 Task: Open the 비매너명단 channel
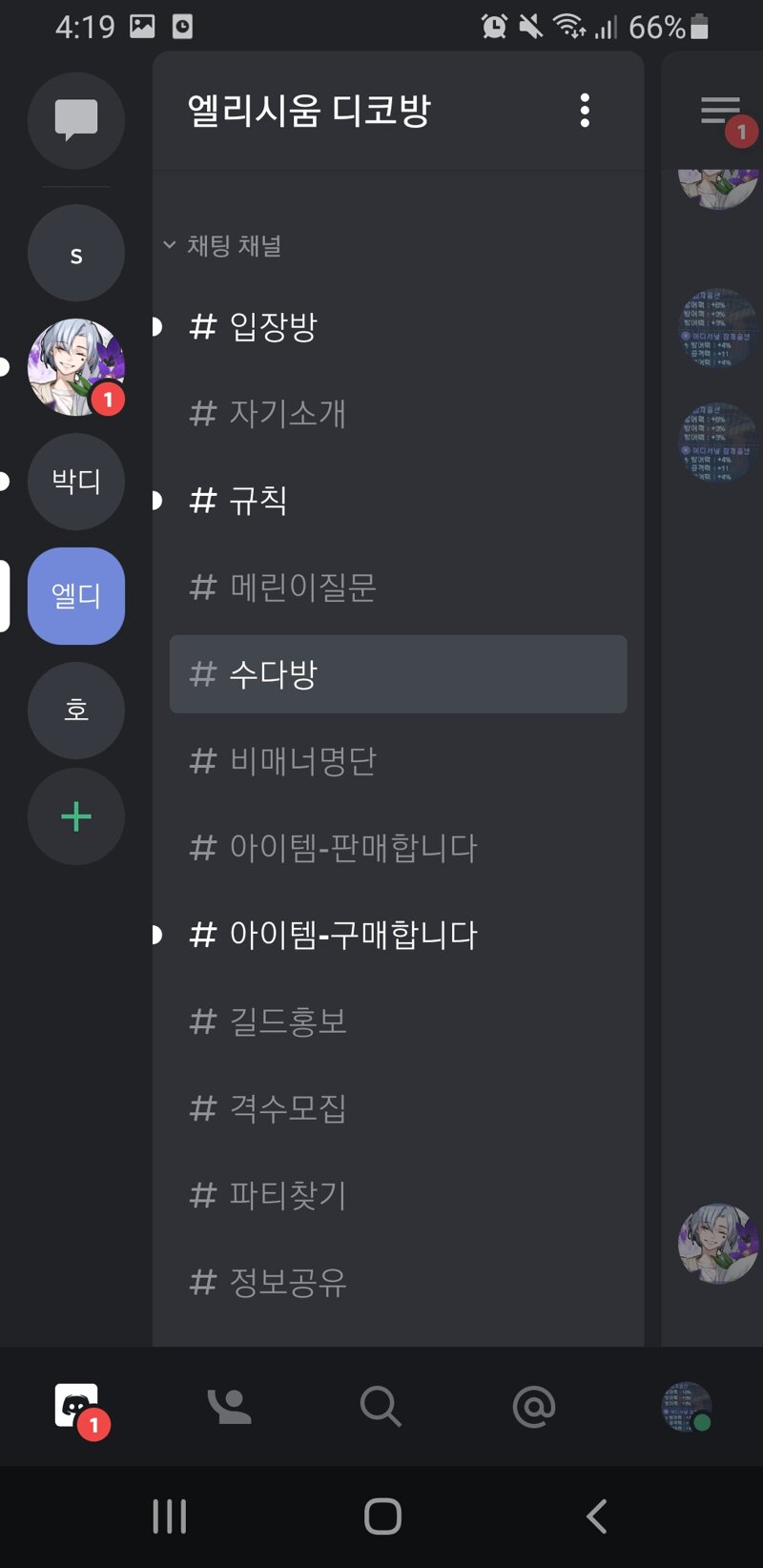click(398, 761)
